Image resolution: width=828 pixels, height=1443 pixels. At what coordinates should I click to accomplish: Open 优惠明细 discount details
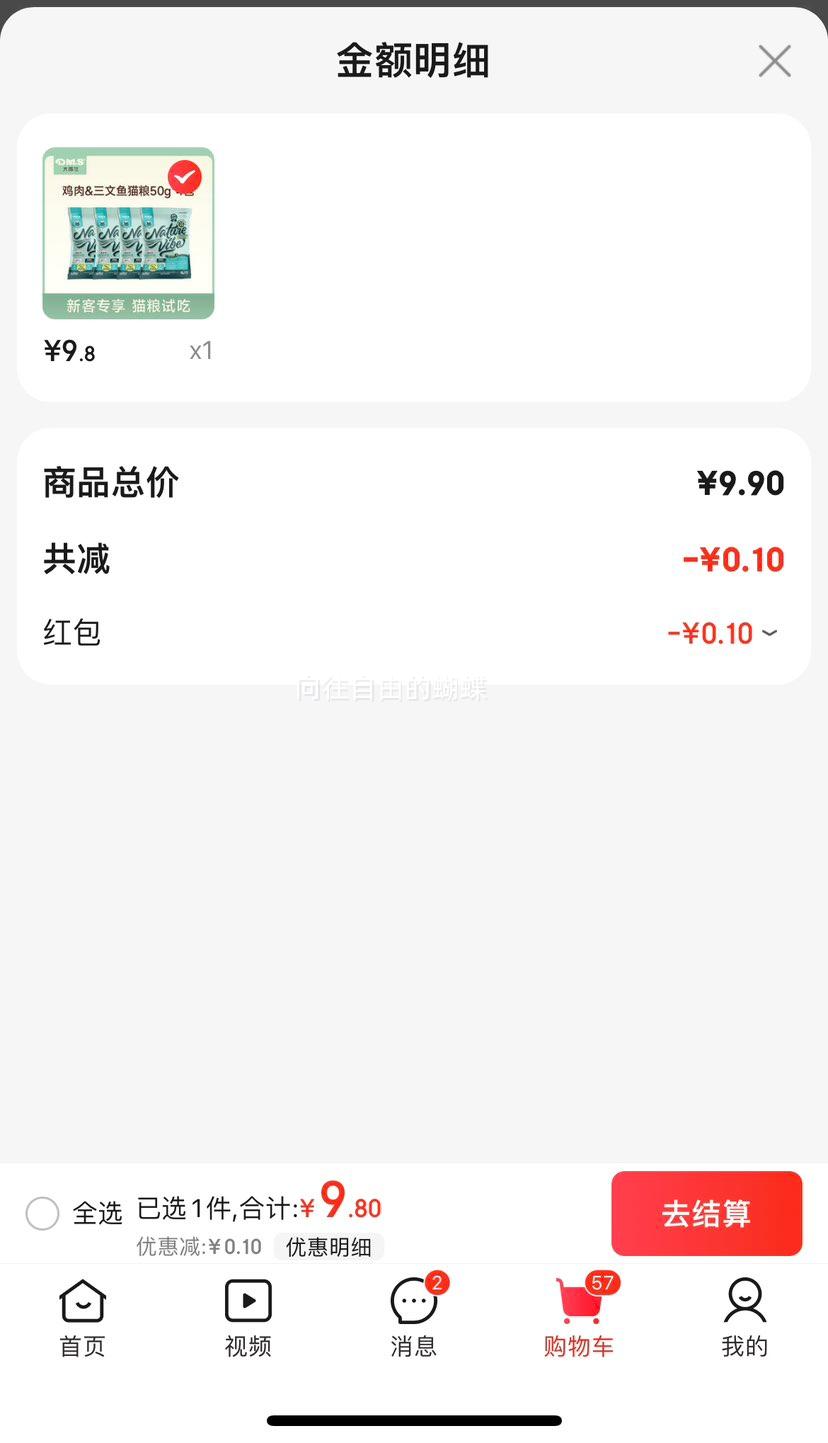[x=328, y=1247]
